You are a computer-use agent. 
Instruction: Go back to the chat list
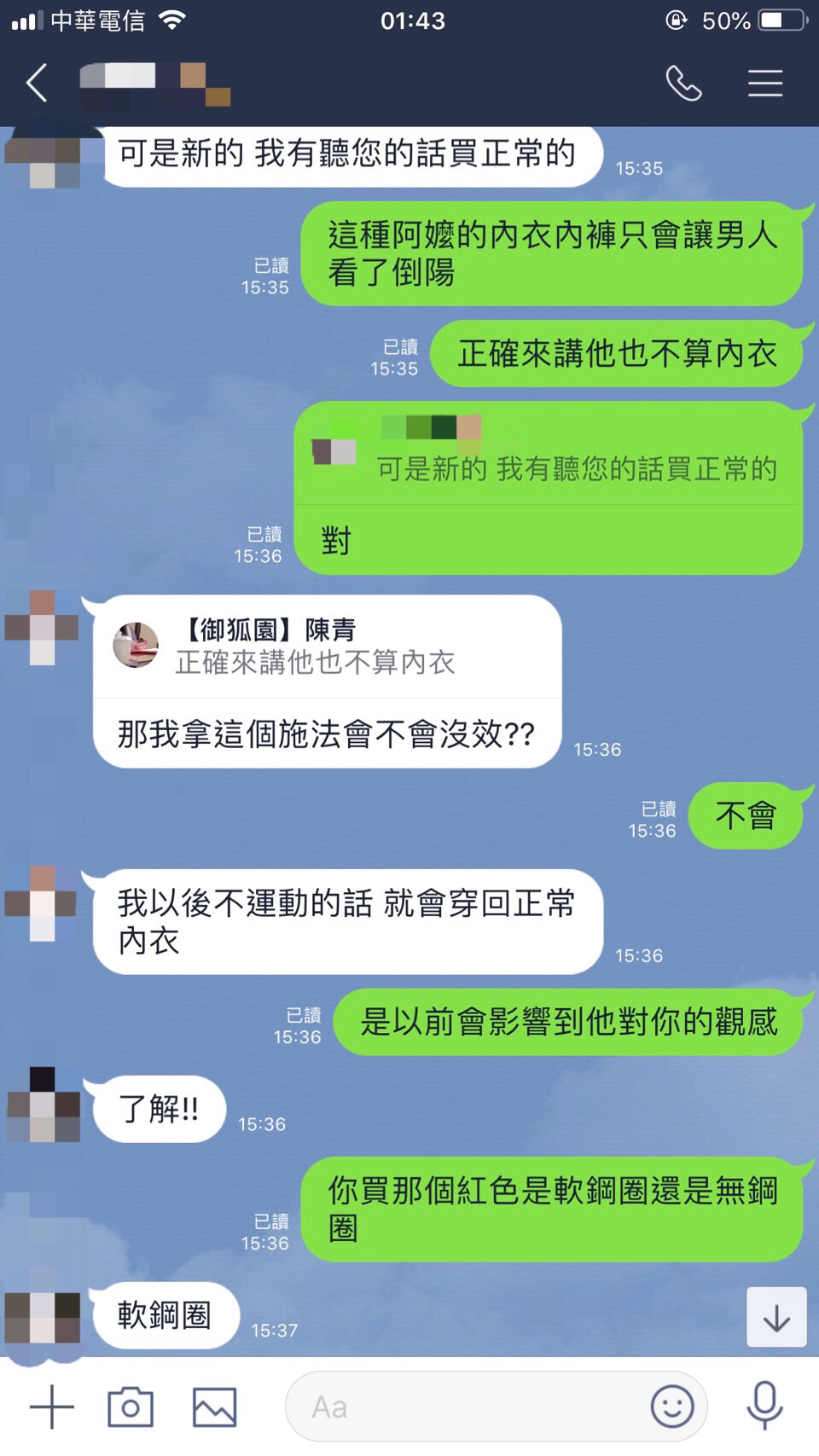point(37,84)
